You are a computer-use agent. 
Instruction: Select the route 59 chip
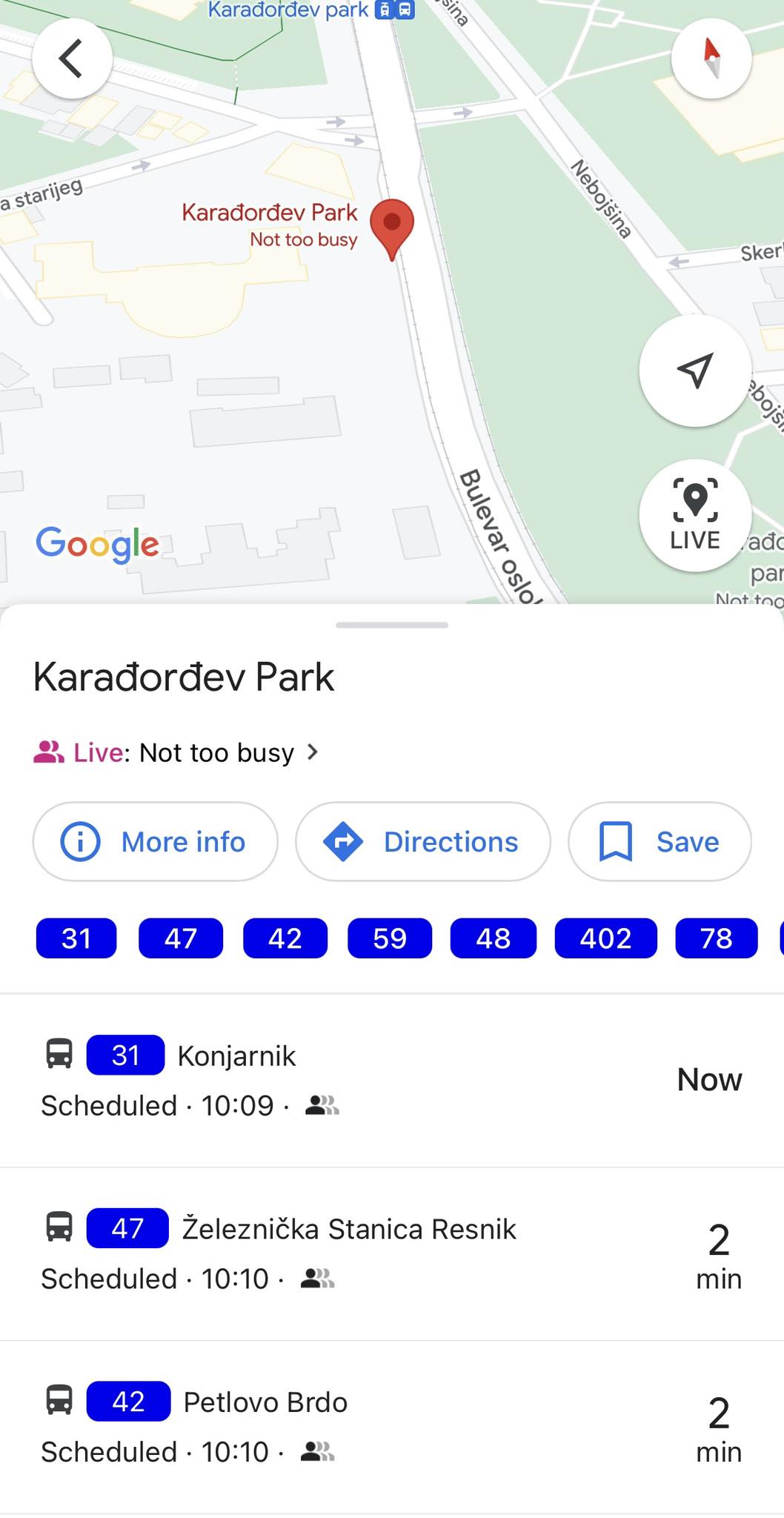389,938
